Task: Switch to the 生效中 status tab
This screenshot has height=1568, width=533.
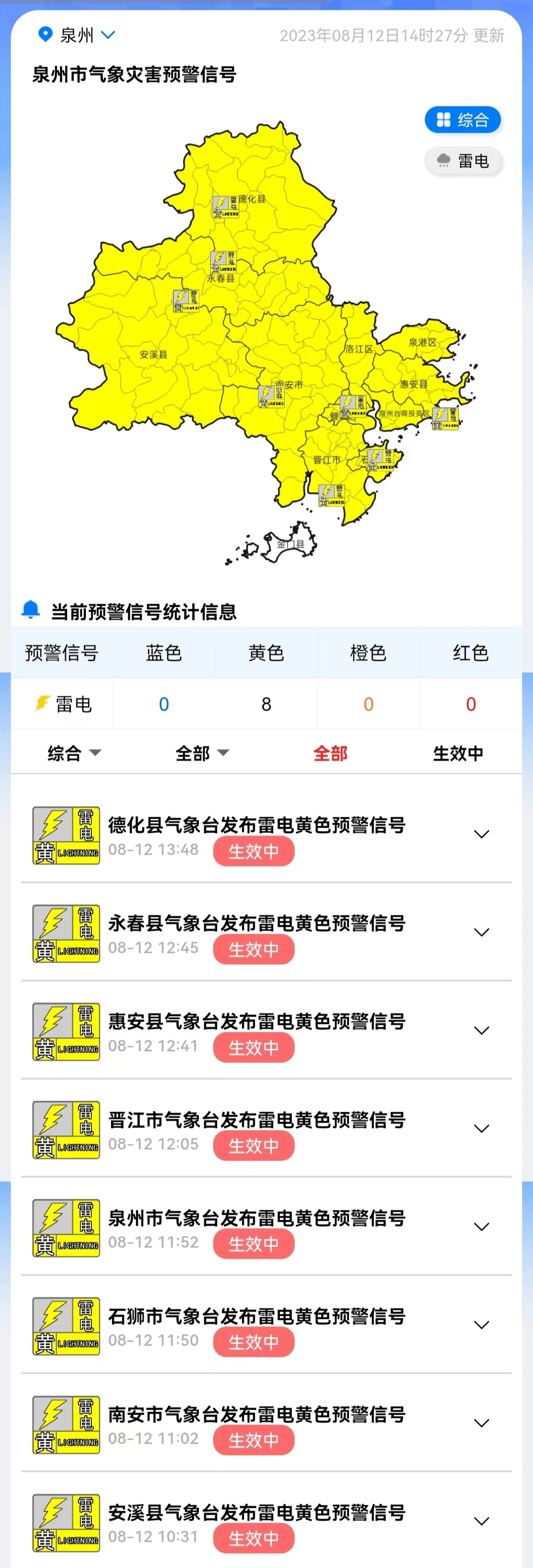Action: tap(457, 753)
